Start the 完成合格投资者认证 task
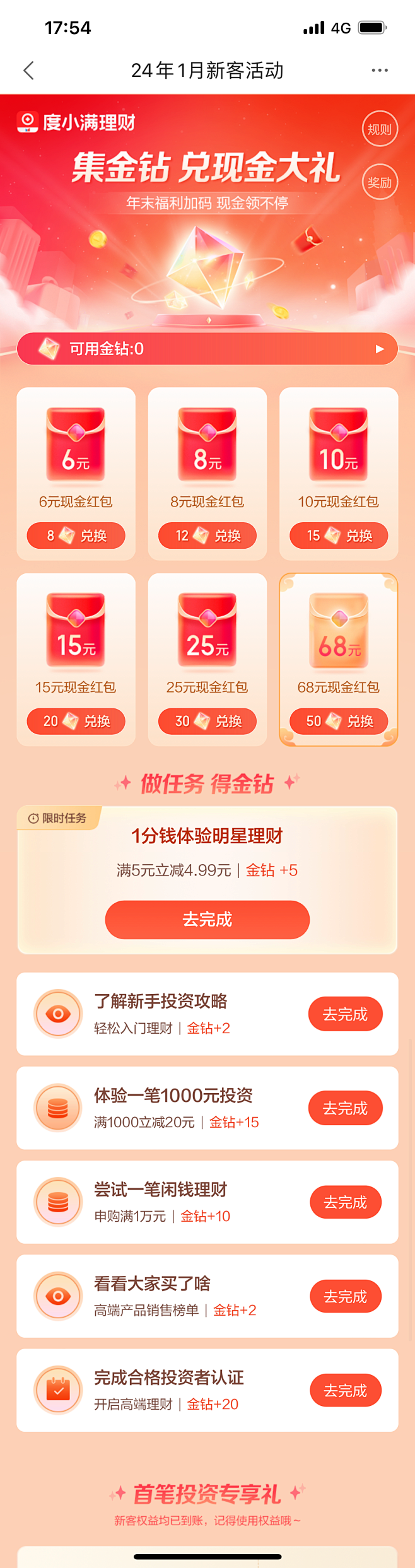Image resolution: width=415 pixels, height=1568 pixels. tap(345, 1390)
